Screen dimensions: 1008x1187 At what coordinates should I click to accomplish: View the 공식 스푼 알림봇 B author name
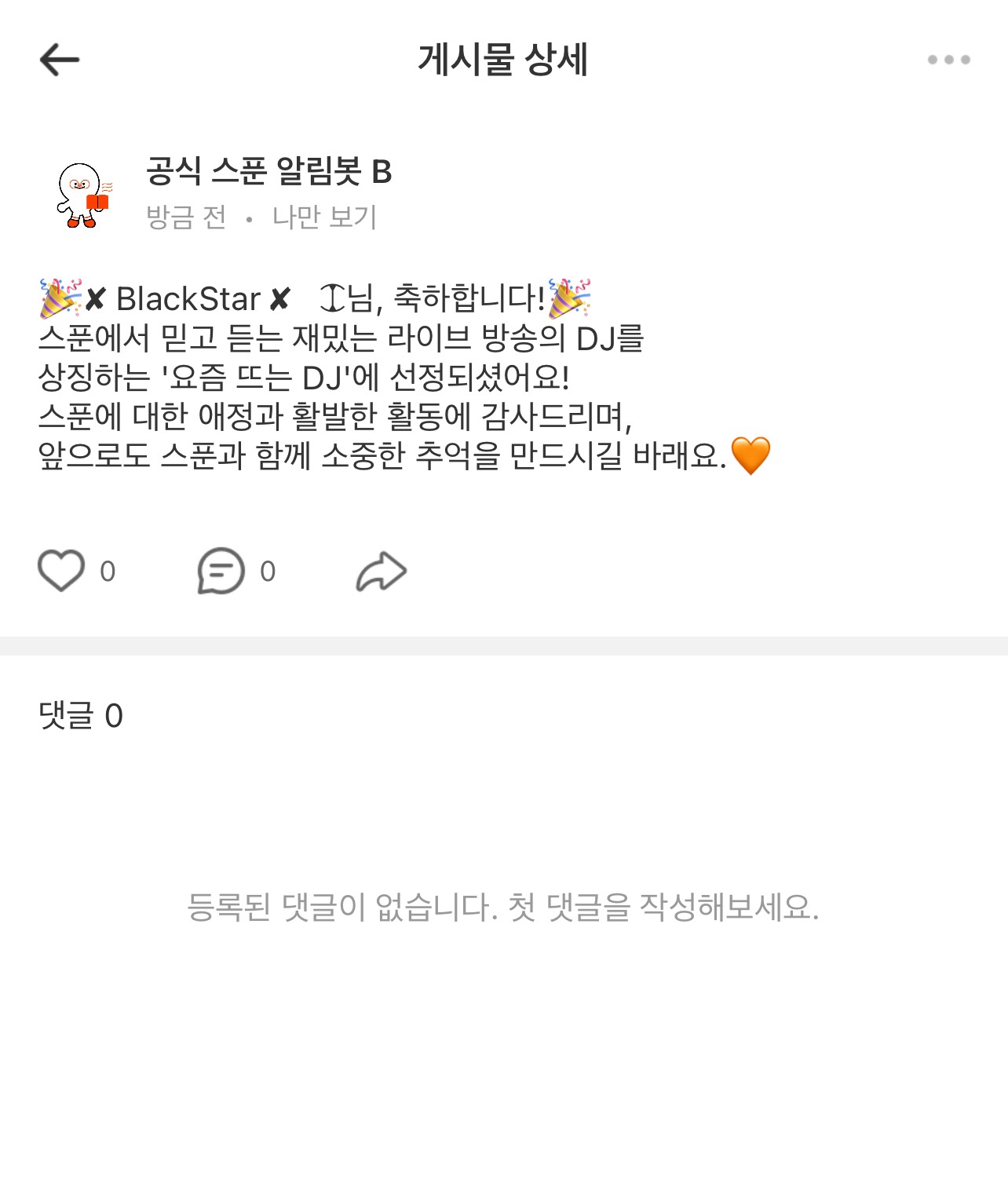[269, 171]
